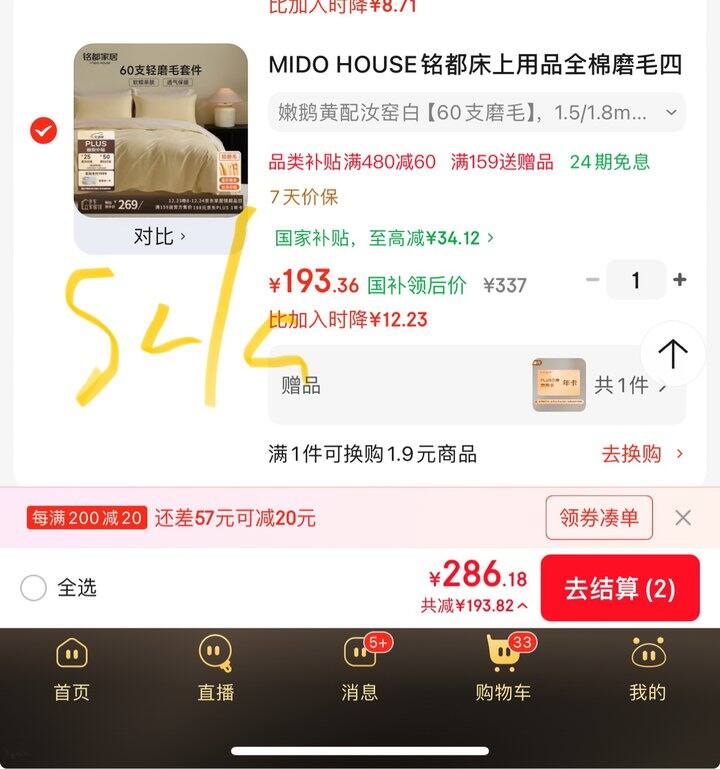The height and width of the screenshot is (769, 720).
Task: Go to the 我的 profile tab
Action: click(647, 670)
